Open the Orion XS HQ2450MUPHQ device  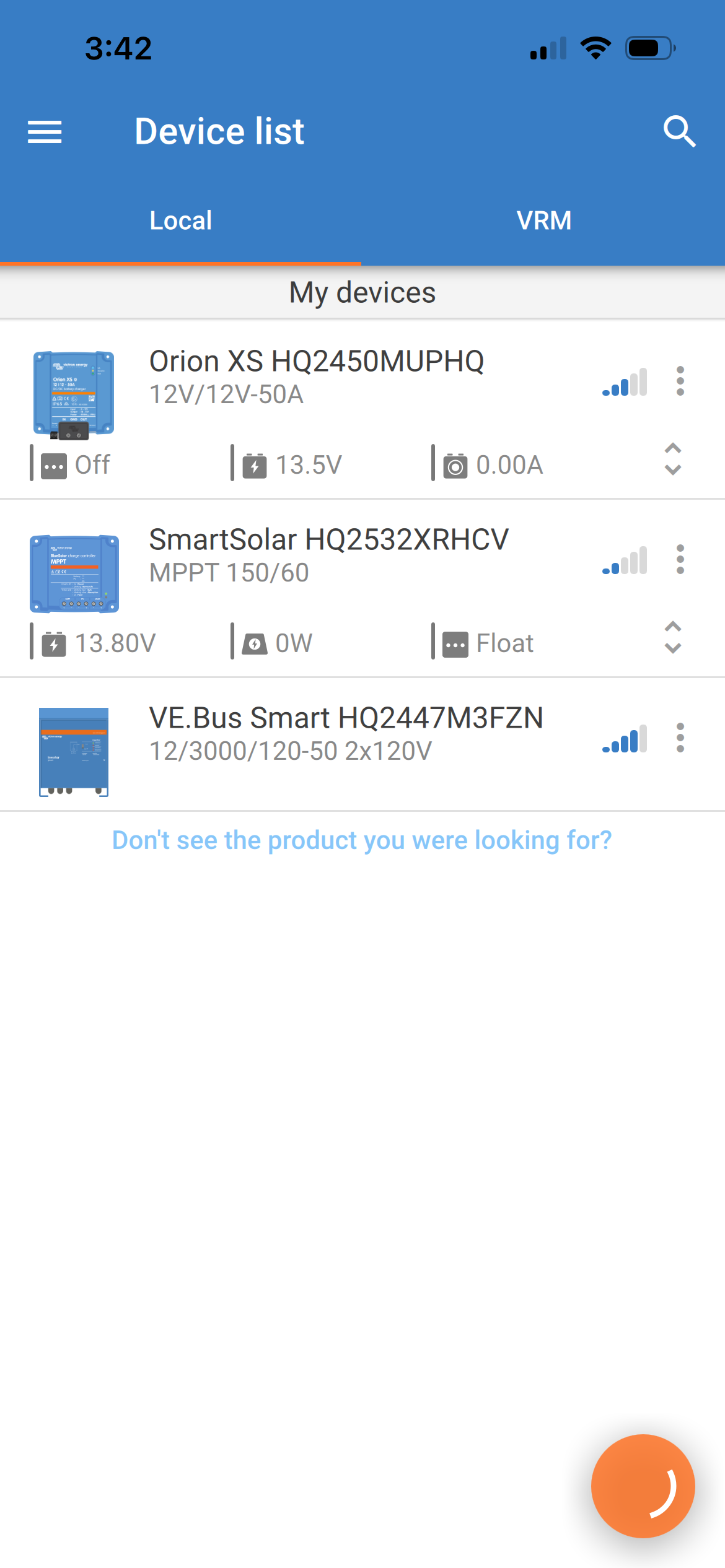coord(316,376)
